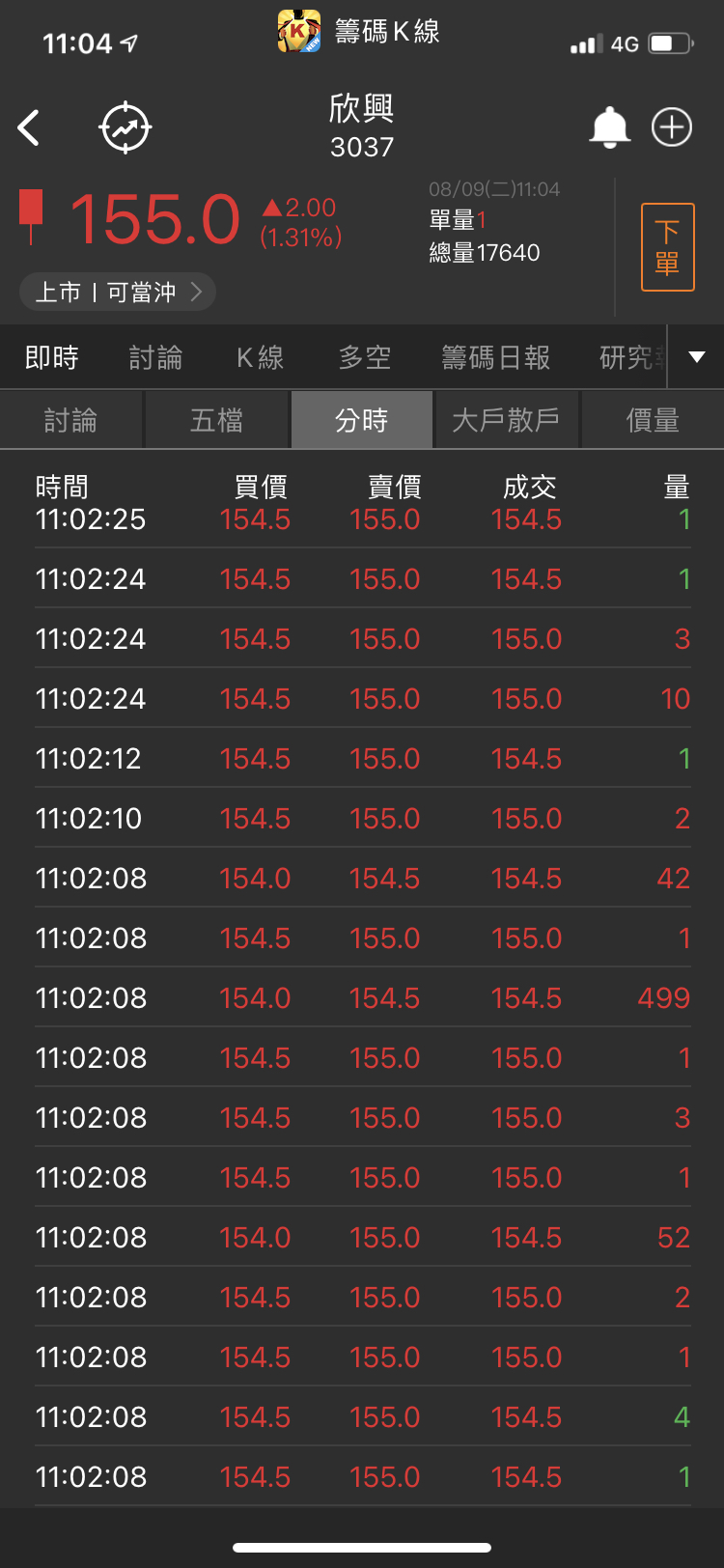Viewport: 724px width, 1568px height.
Task: Switch to the 即時 tab
Action: [x=52, y=357]
